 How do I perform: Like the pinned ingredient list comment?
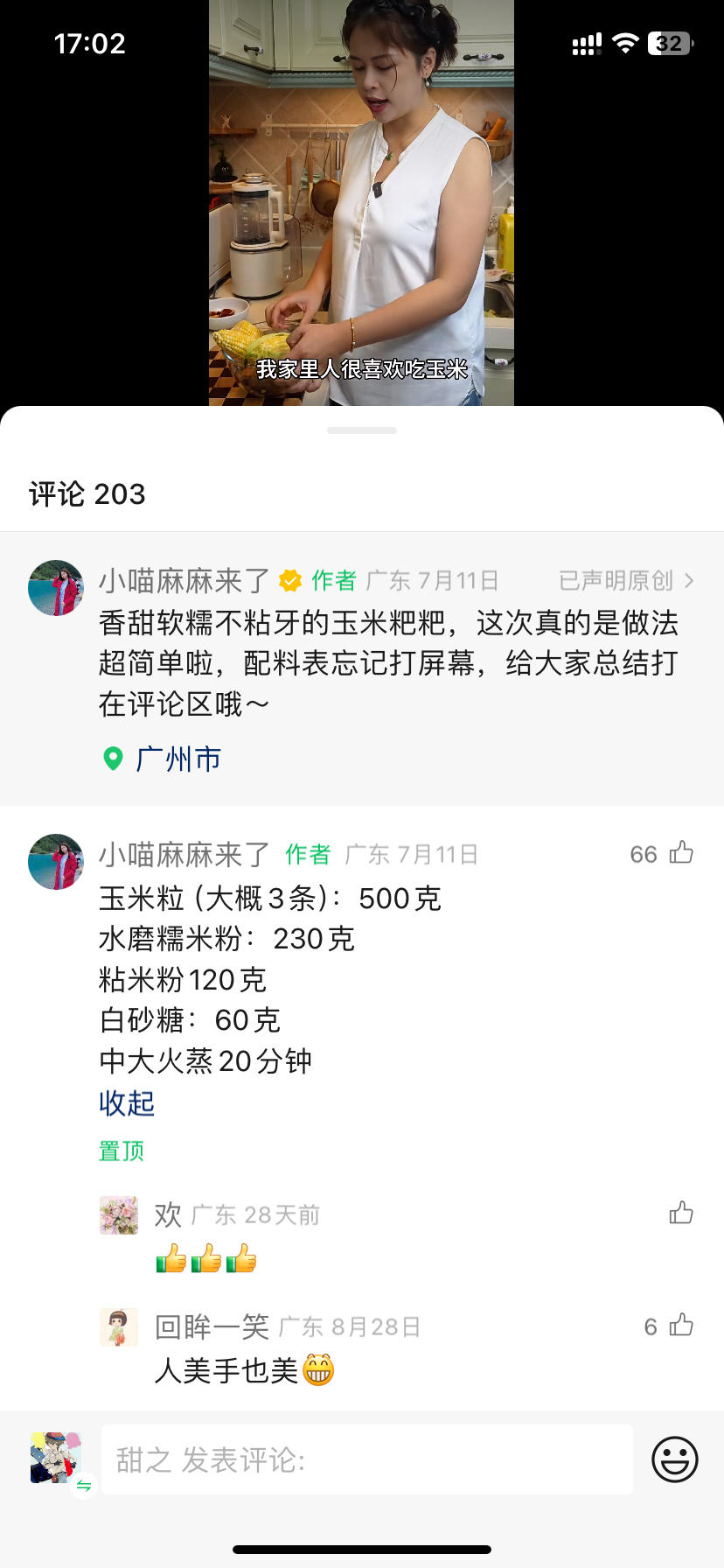coord(680,853)
